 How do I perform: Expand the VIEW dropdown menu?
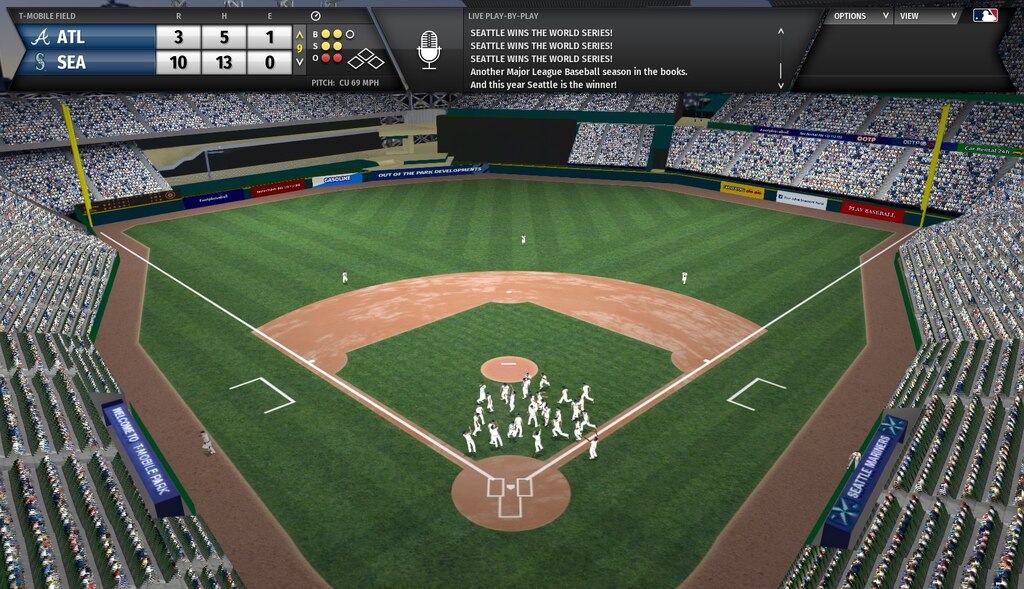tap(926, 16)
